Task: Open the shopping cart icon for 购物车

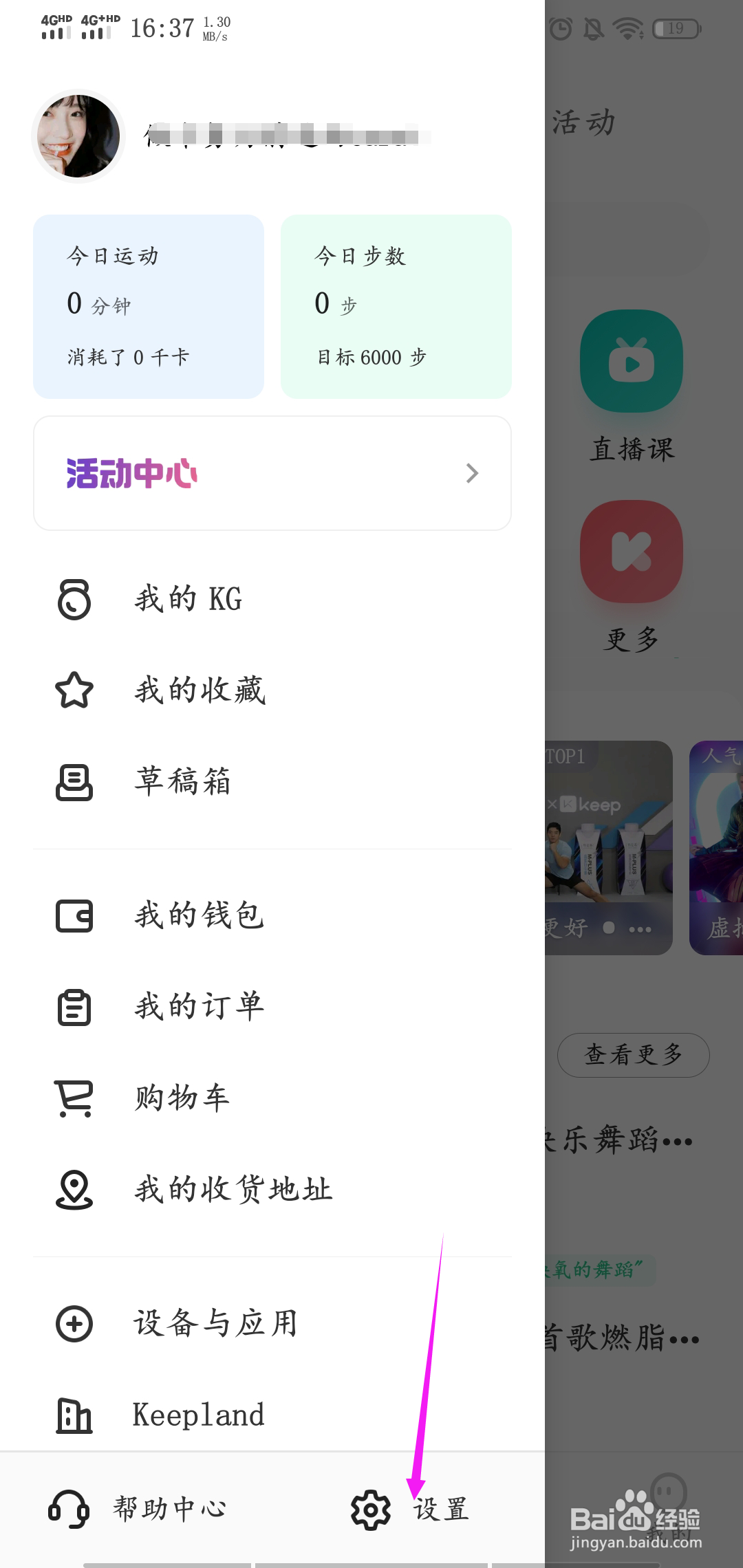Action: tap(74, 1098)
